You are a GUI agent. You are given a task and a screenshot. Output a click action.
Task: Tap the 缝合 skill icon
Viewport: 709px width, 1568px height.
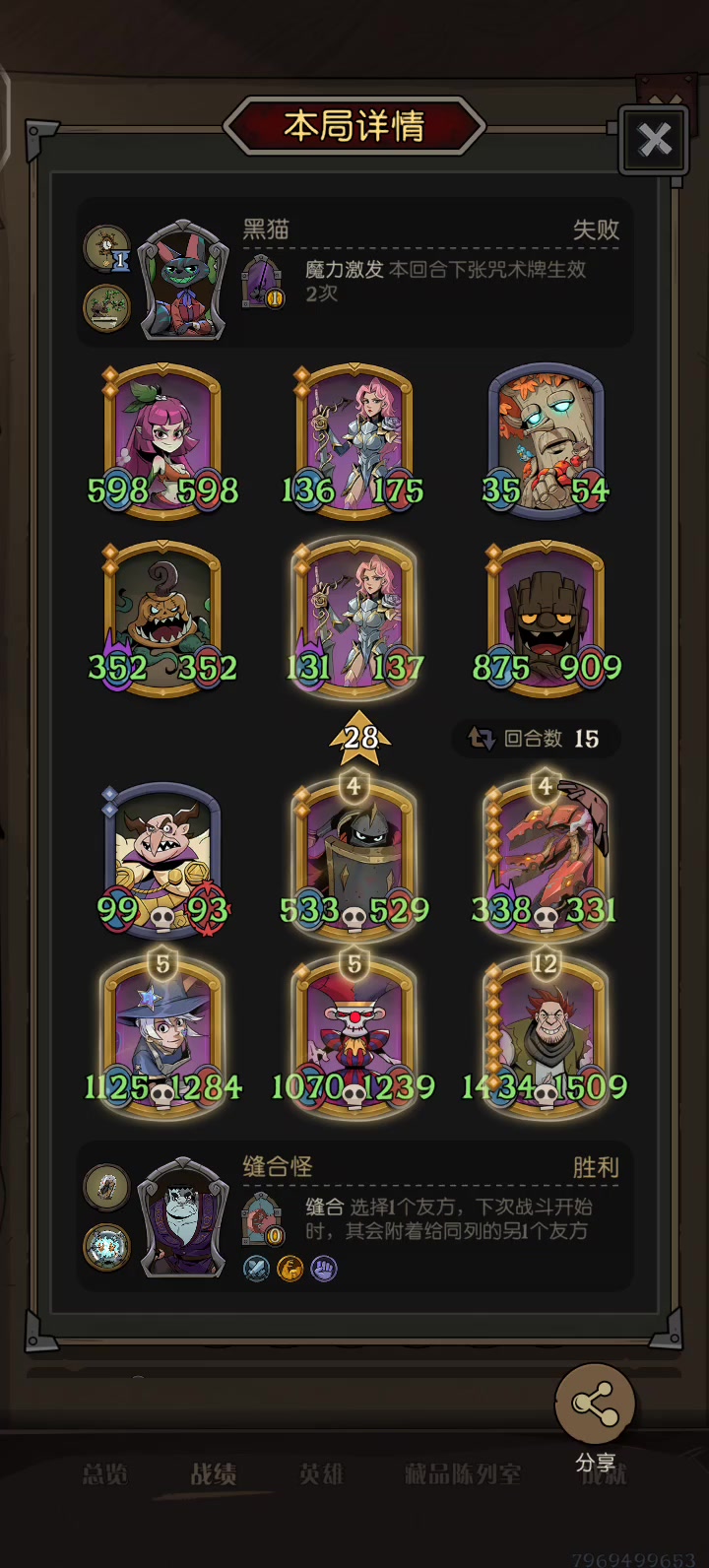point(263,1219)
